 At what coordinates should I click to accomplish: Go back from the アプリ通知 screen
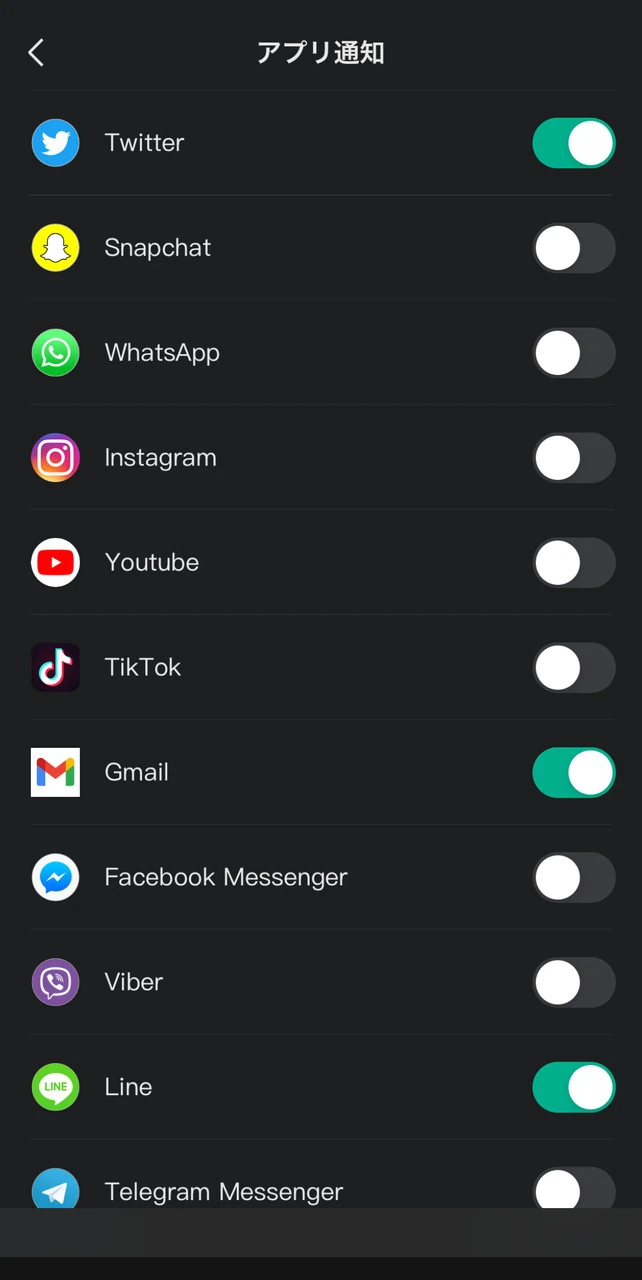pos(37,53)
